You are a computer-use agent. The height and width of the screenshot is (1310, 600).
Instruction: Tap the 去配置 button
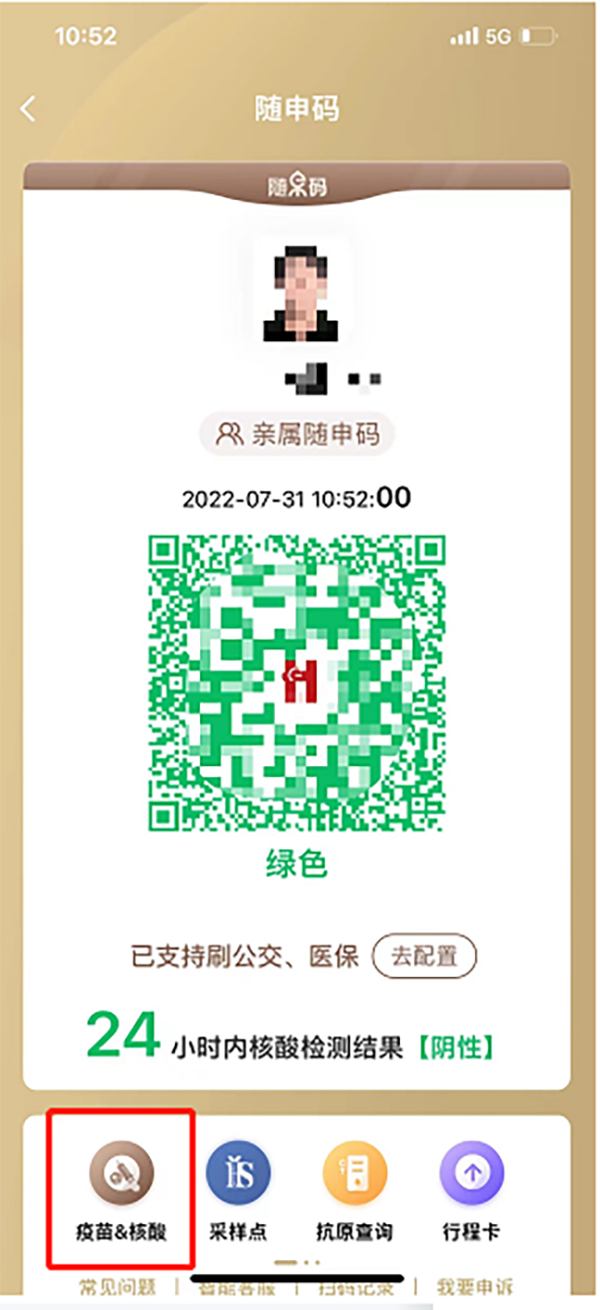coord(424,956)
